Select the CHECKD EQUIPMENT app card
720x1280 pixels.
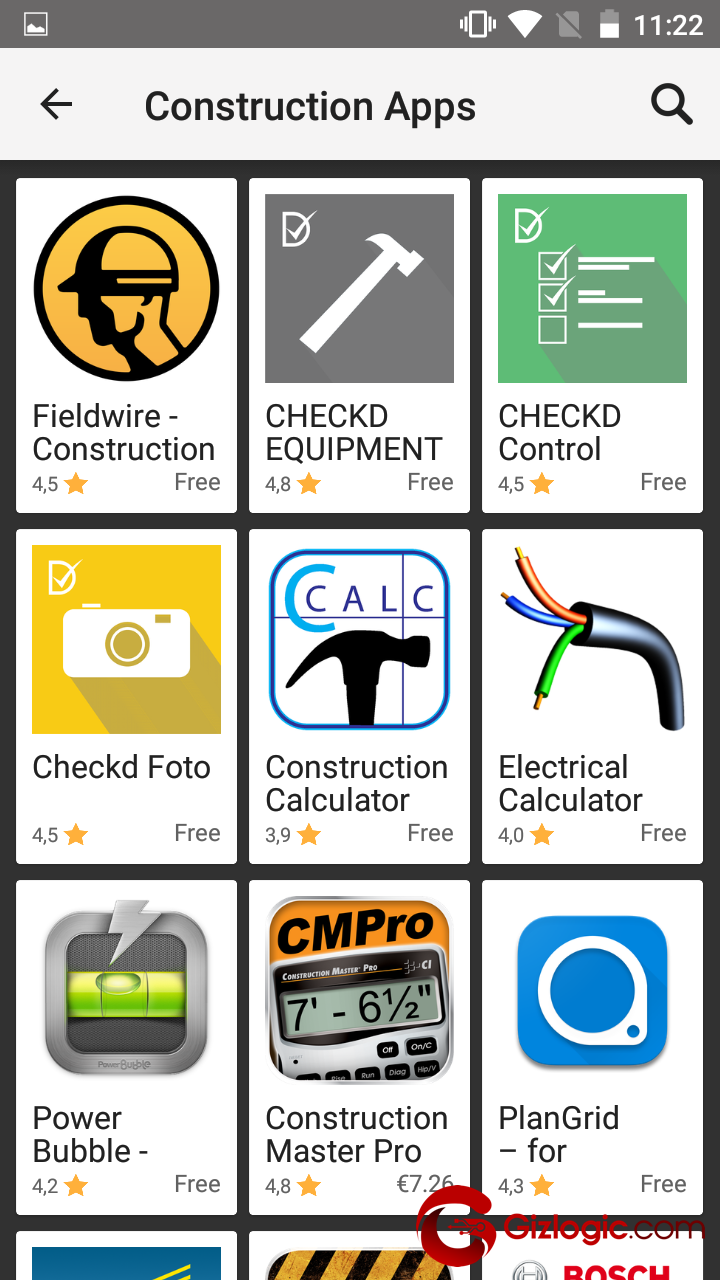[359, 345]
